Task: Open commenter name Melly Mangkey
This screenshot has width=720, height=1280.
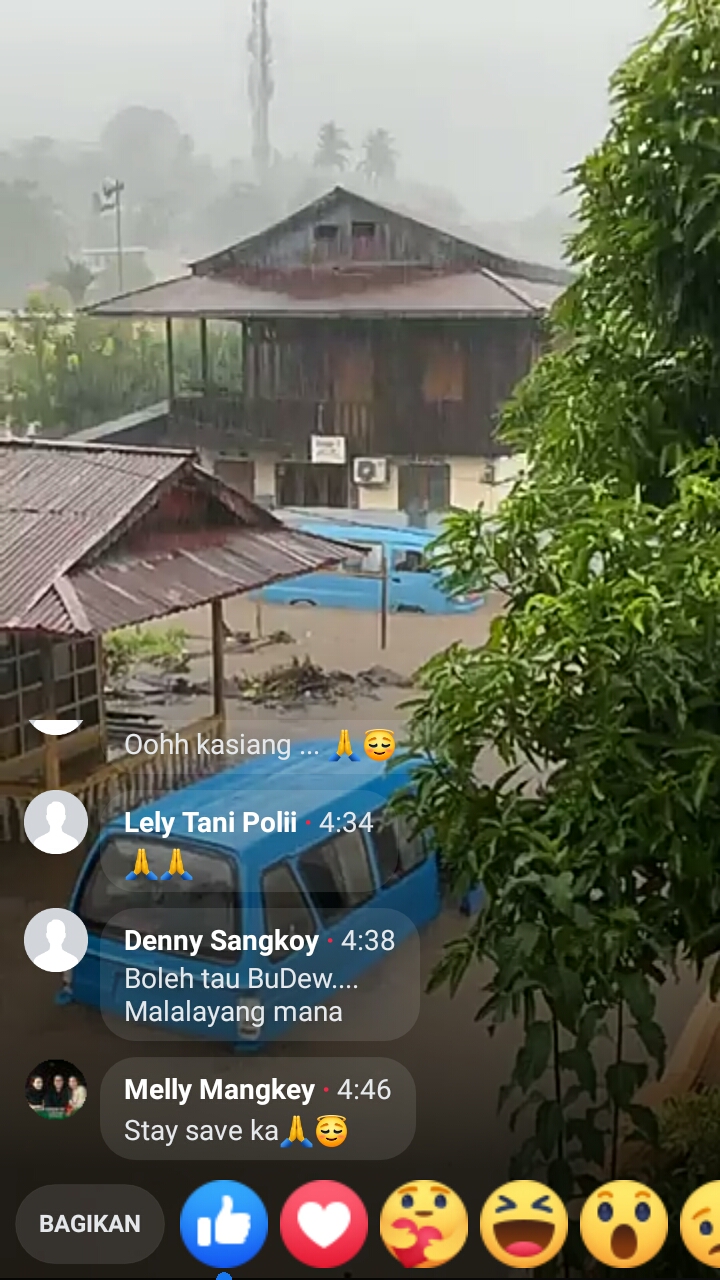Action: [x=220, y=1090]
